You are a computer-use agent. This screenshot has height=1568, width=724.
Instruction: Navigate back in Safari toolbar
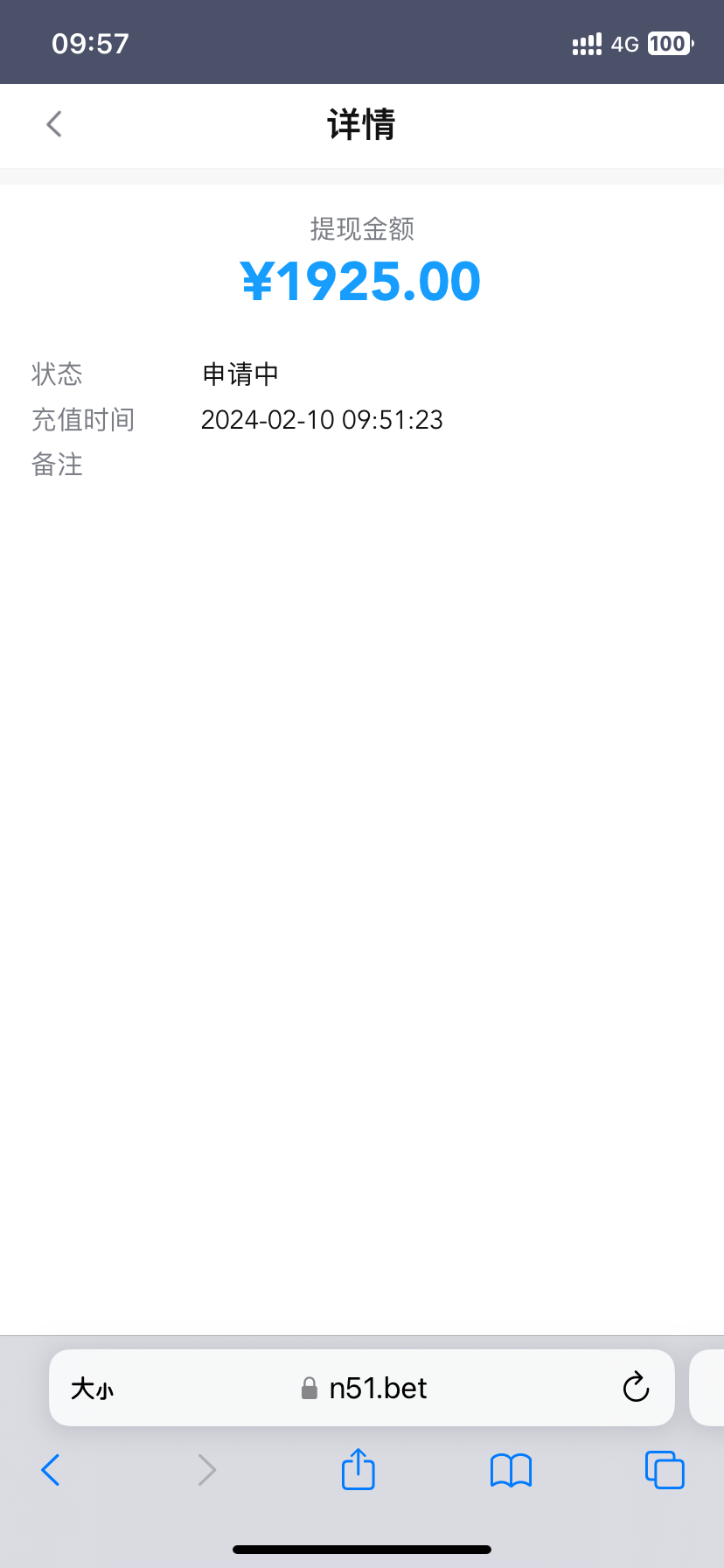(51, 1470)
